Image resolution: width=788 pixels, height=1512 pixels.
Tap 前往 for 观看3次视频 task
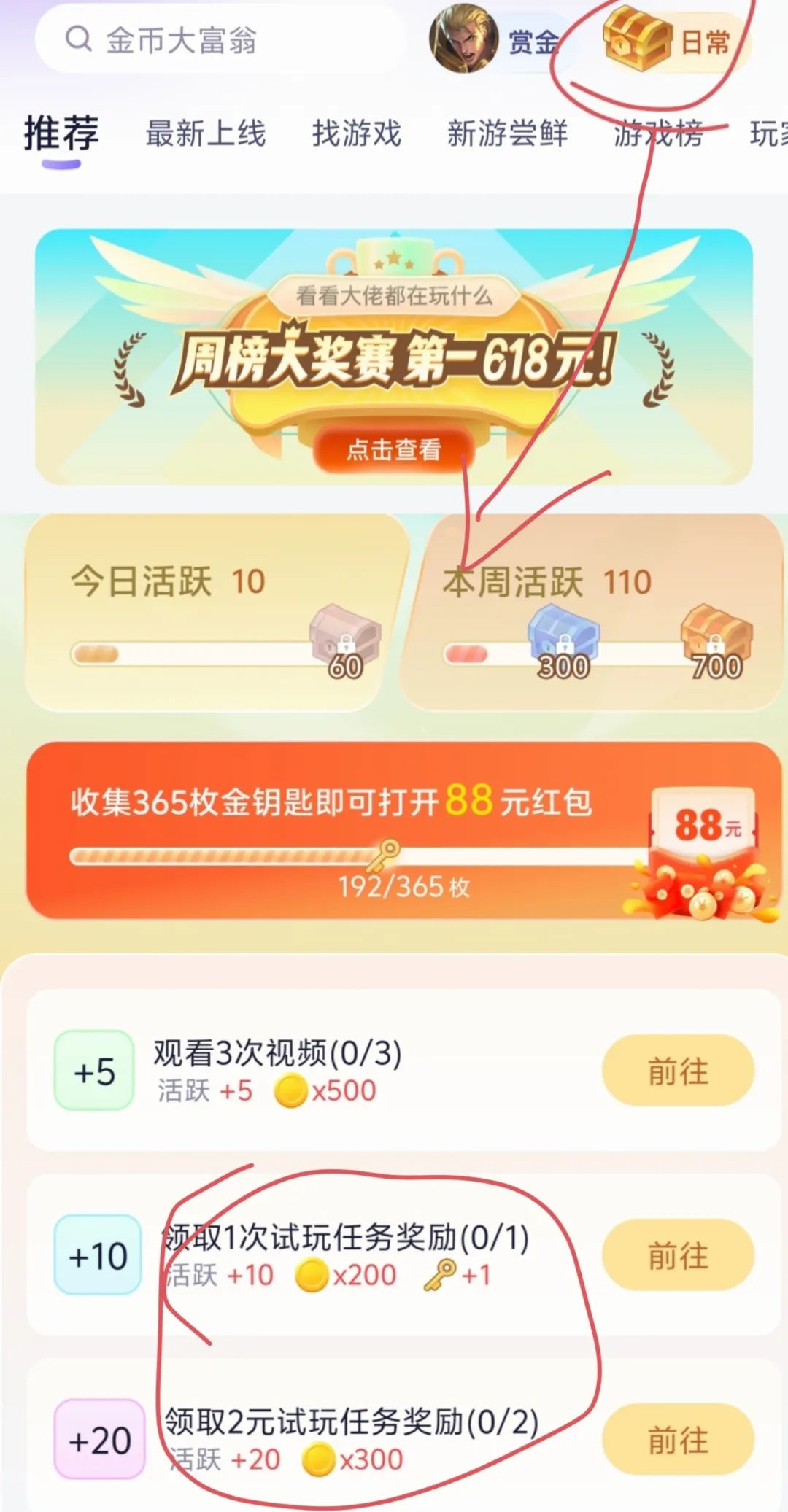[x=678, y=1071]
